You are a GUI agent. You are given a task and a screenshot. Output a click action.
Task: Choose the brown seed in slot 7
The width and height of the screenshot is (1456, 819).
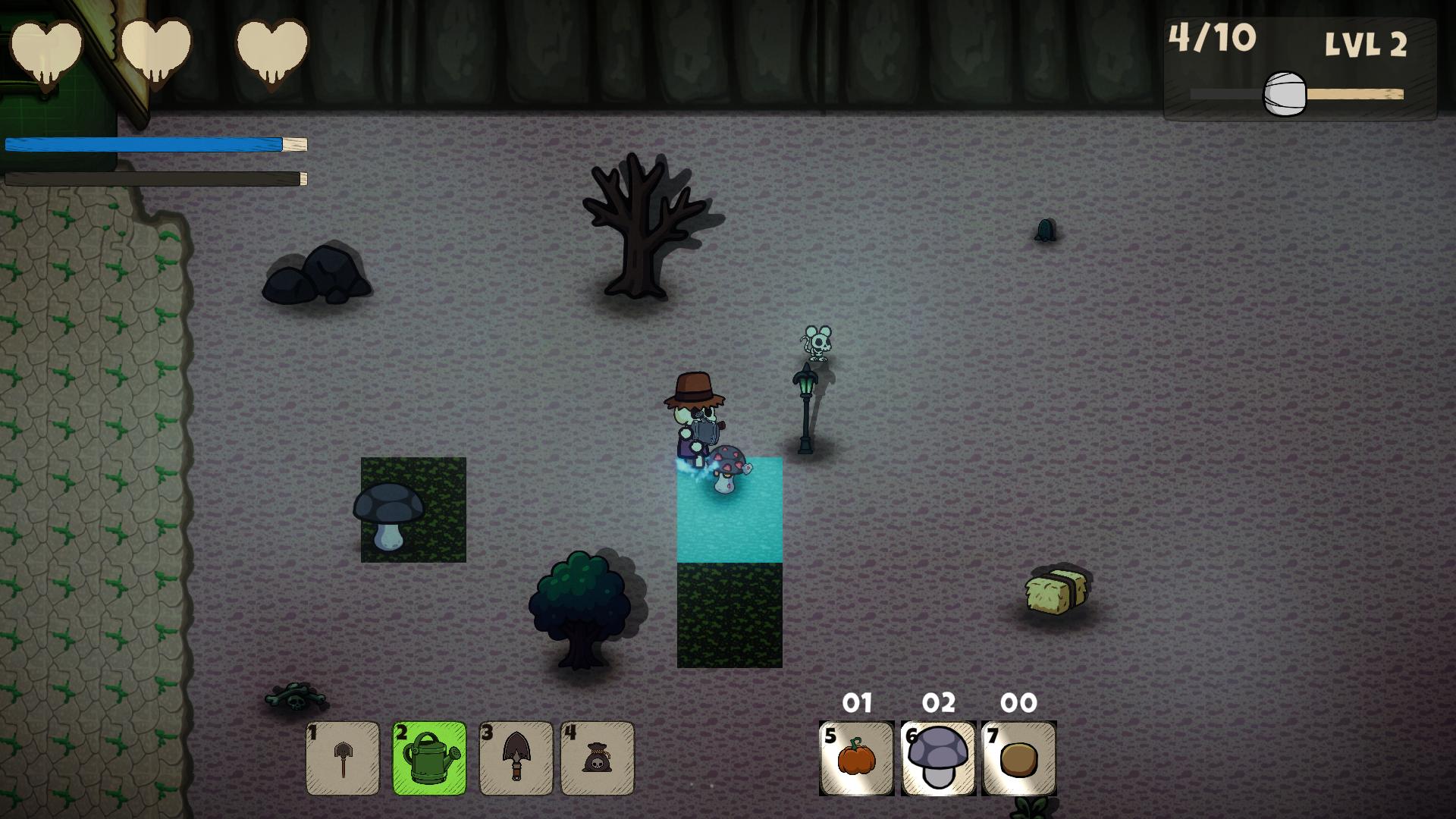1018,758
